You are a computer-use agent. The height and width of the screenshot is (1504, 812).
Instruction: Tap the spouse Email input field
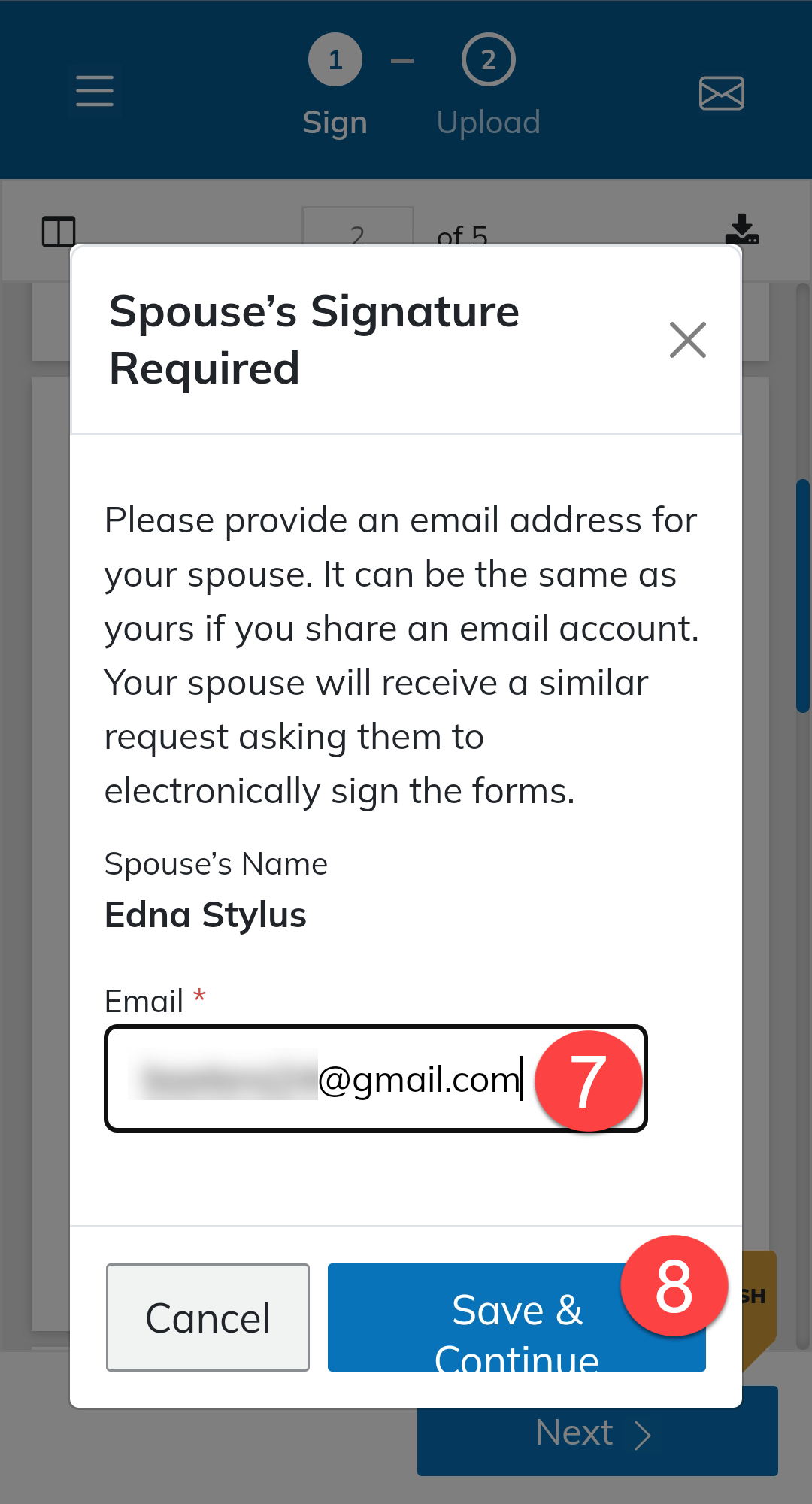376,1078
